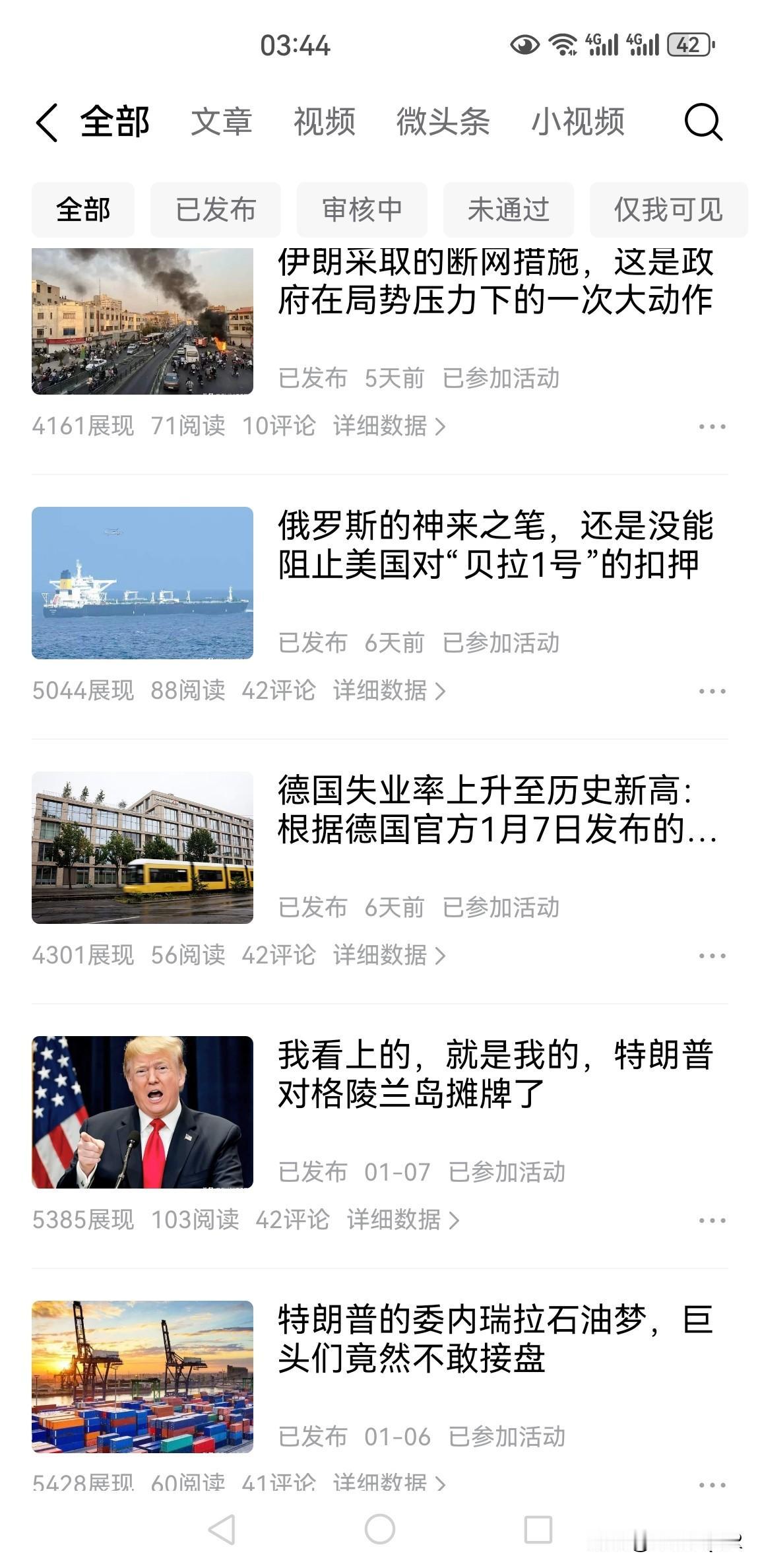Filter by 已发布 status

click(x=216, y=210)
